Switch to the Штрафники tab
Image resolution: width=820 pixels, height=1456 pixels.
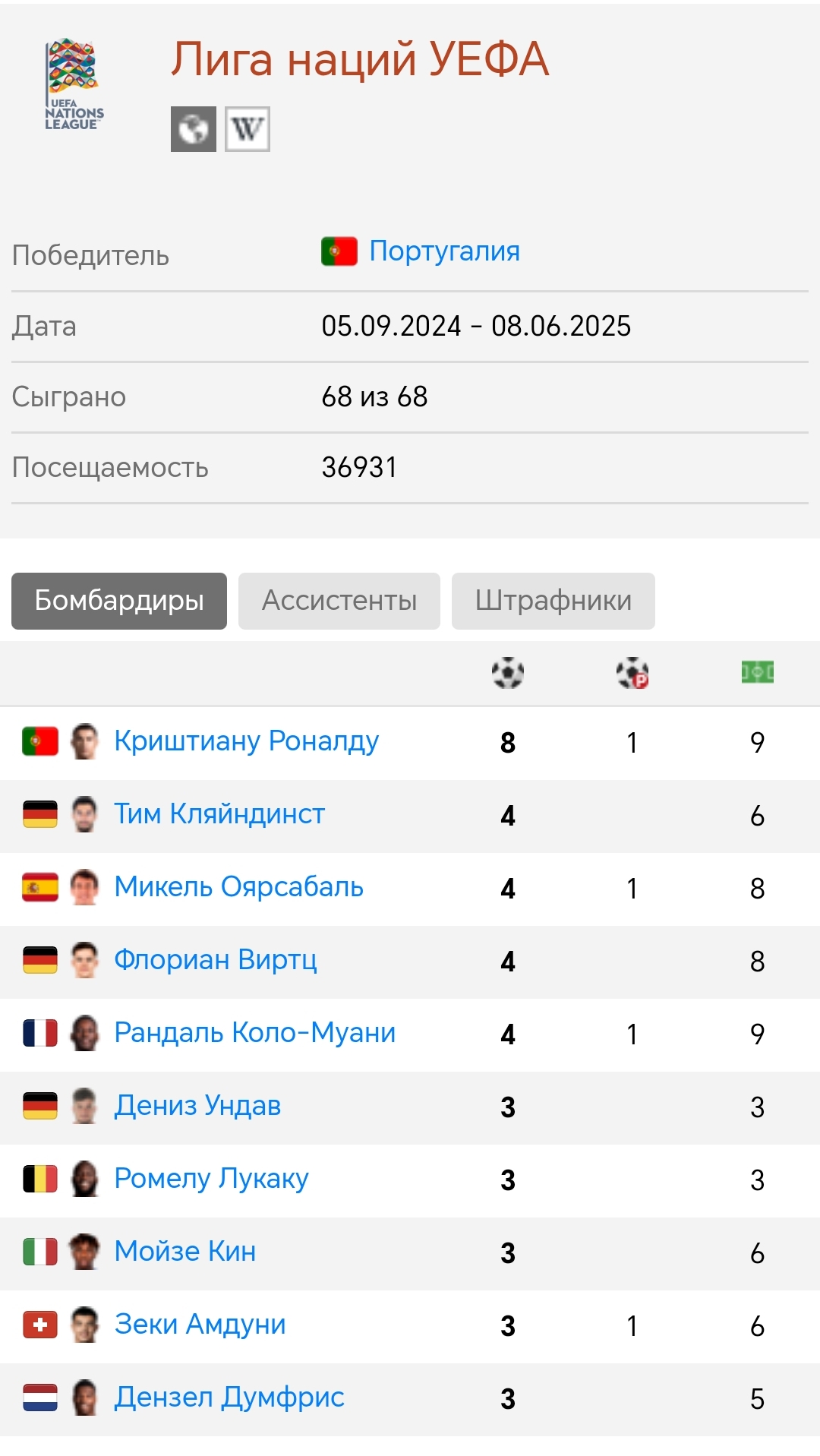(553, 601)
